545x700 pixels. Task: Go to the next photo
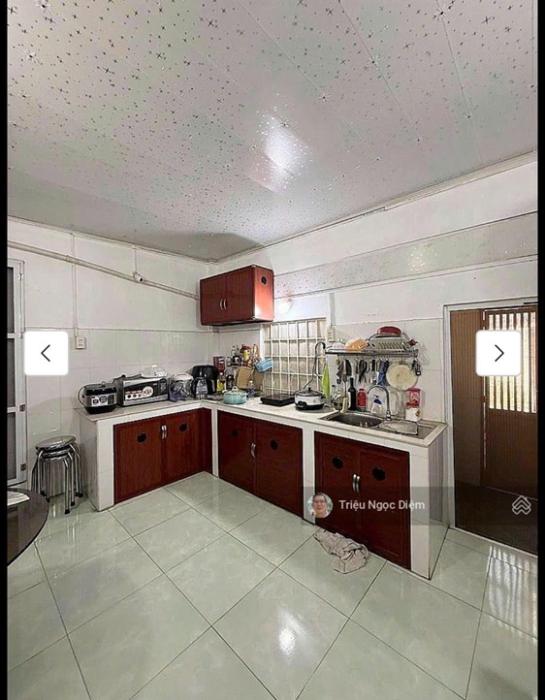498,353
